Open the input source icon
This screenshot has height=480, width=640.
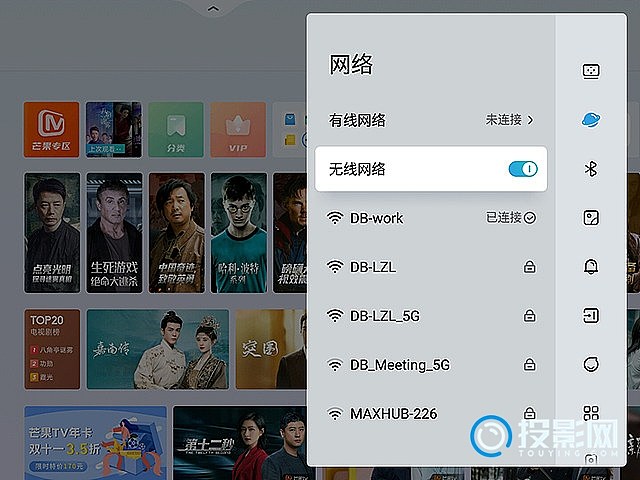[x=590, y=315]
